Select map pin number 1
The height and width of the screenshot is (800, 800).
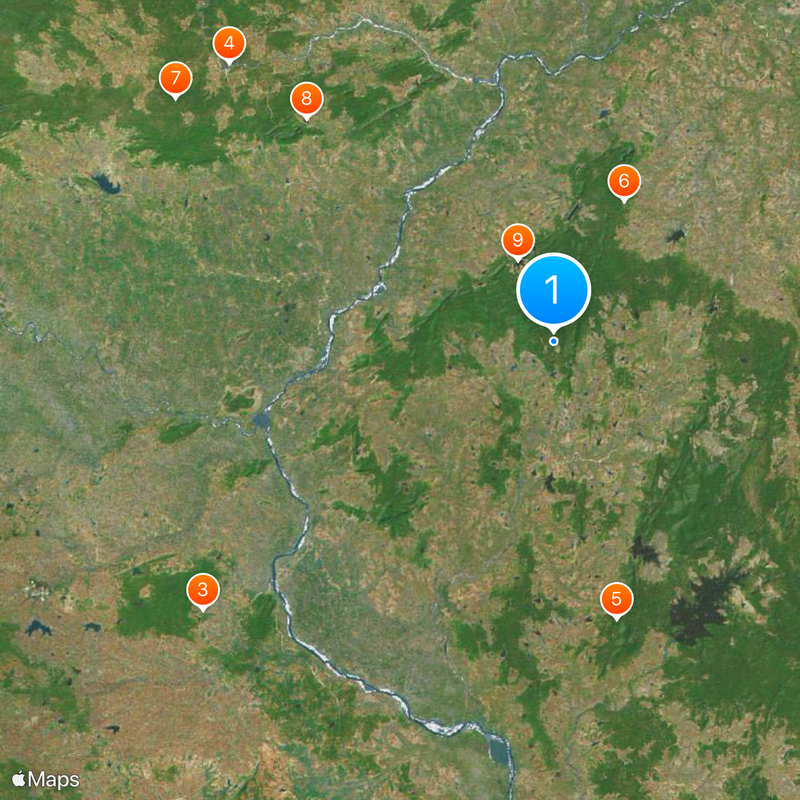[x=553, y=291]
